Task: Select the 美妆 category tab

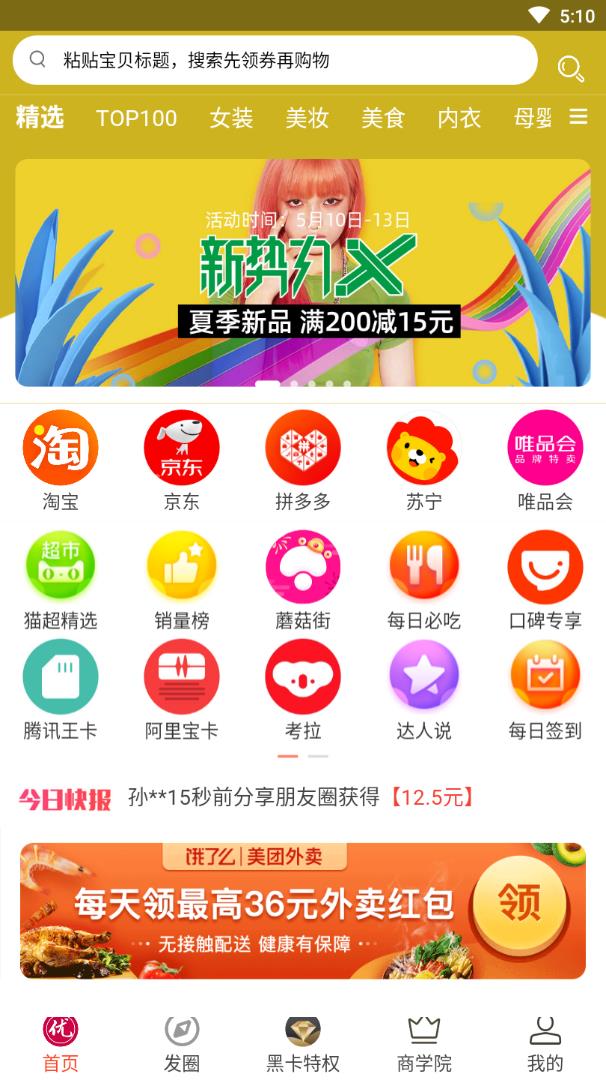Action: click(307, 118)
